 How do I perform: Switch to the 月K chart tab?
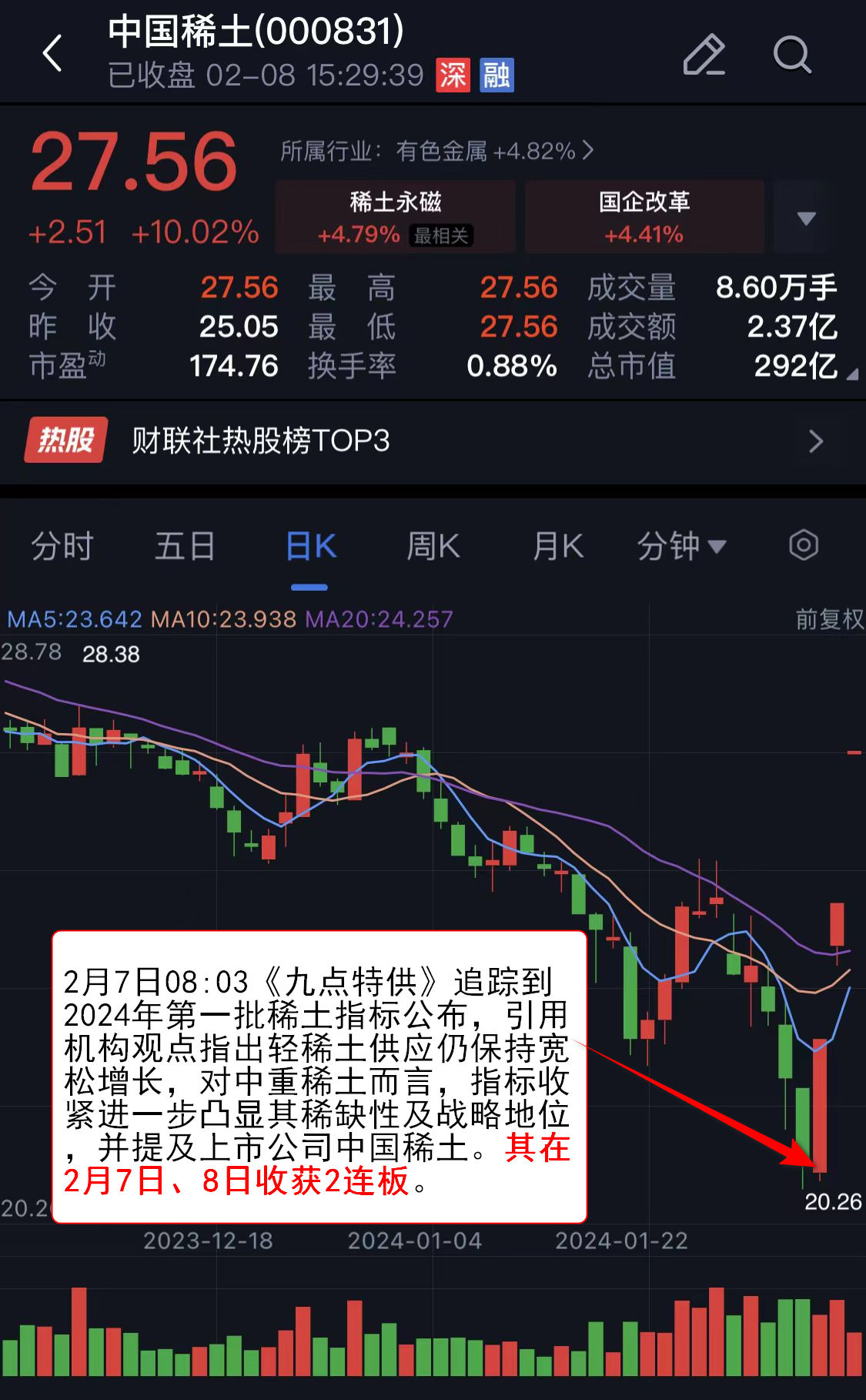558,547
